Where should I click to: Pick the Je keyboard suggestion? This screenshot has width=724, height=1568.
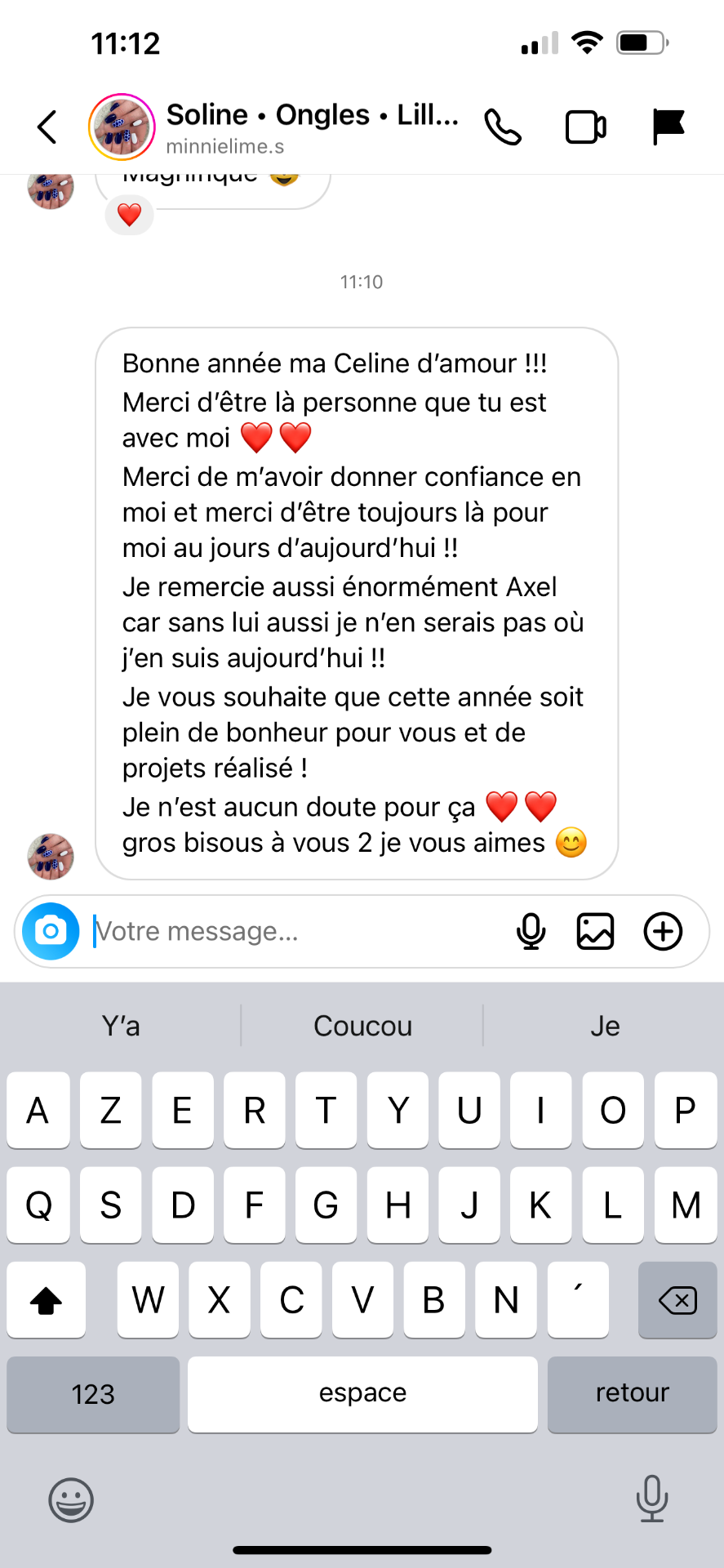click(x=605, y=1026)
